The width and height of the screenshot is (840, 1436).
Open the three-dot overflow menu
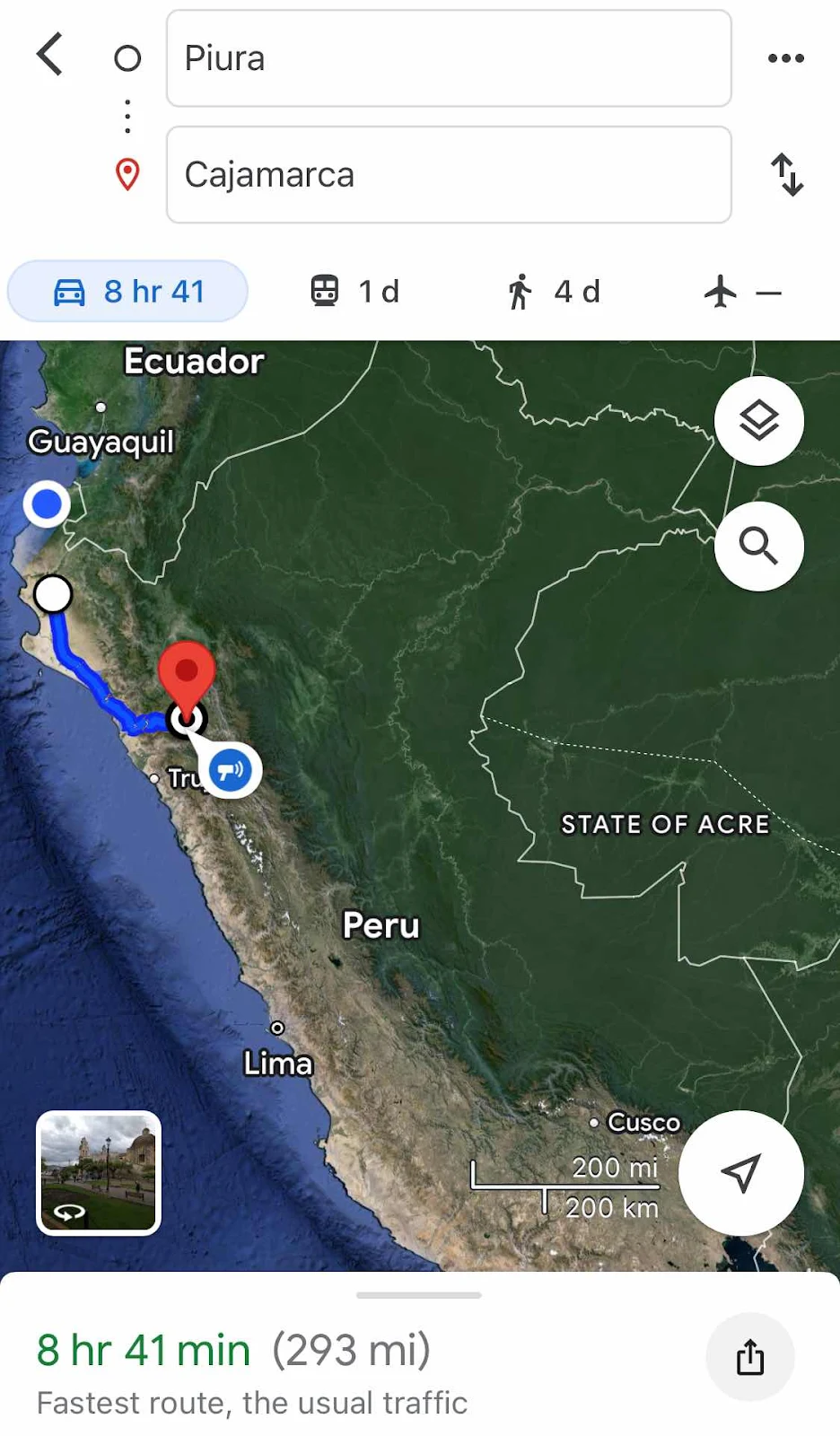(785, 58)
